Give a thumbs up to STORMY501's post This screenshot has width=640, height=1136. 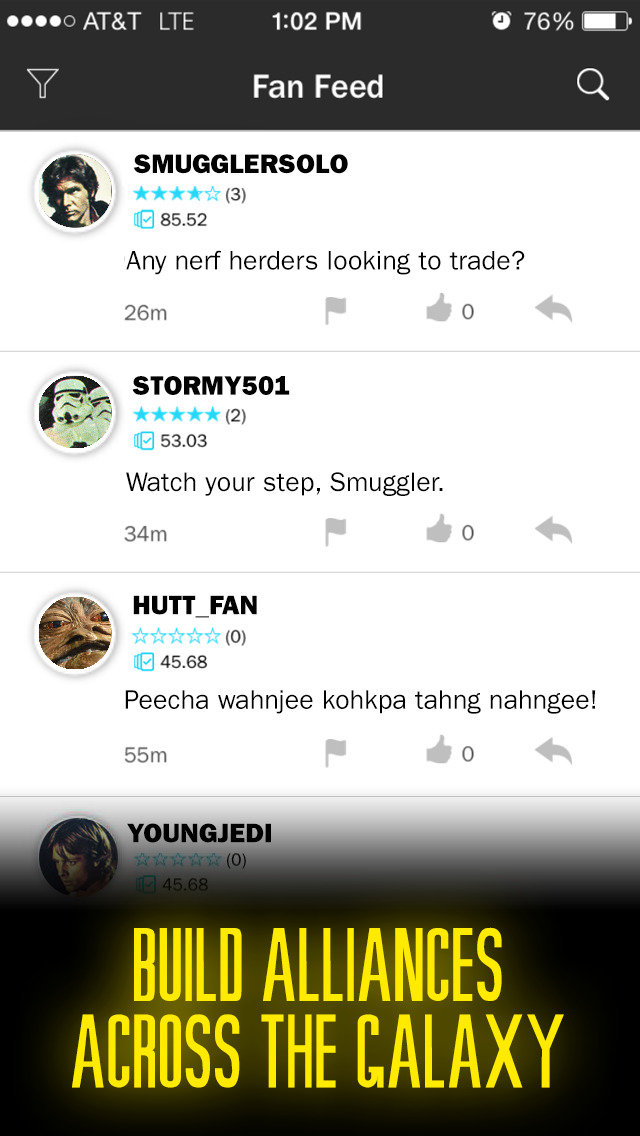click(439, 532)
